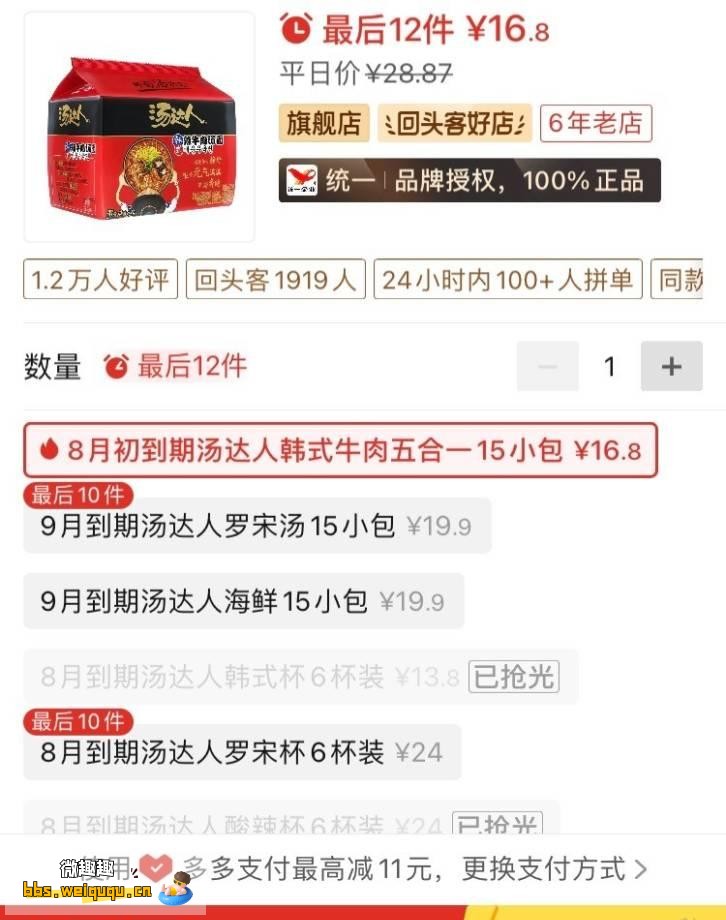Select 8月初到期汤达人韩式牛肉五合一15小包 option
This screenshot has width=726, height=920.
(340, 450)
